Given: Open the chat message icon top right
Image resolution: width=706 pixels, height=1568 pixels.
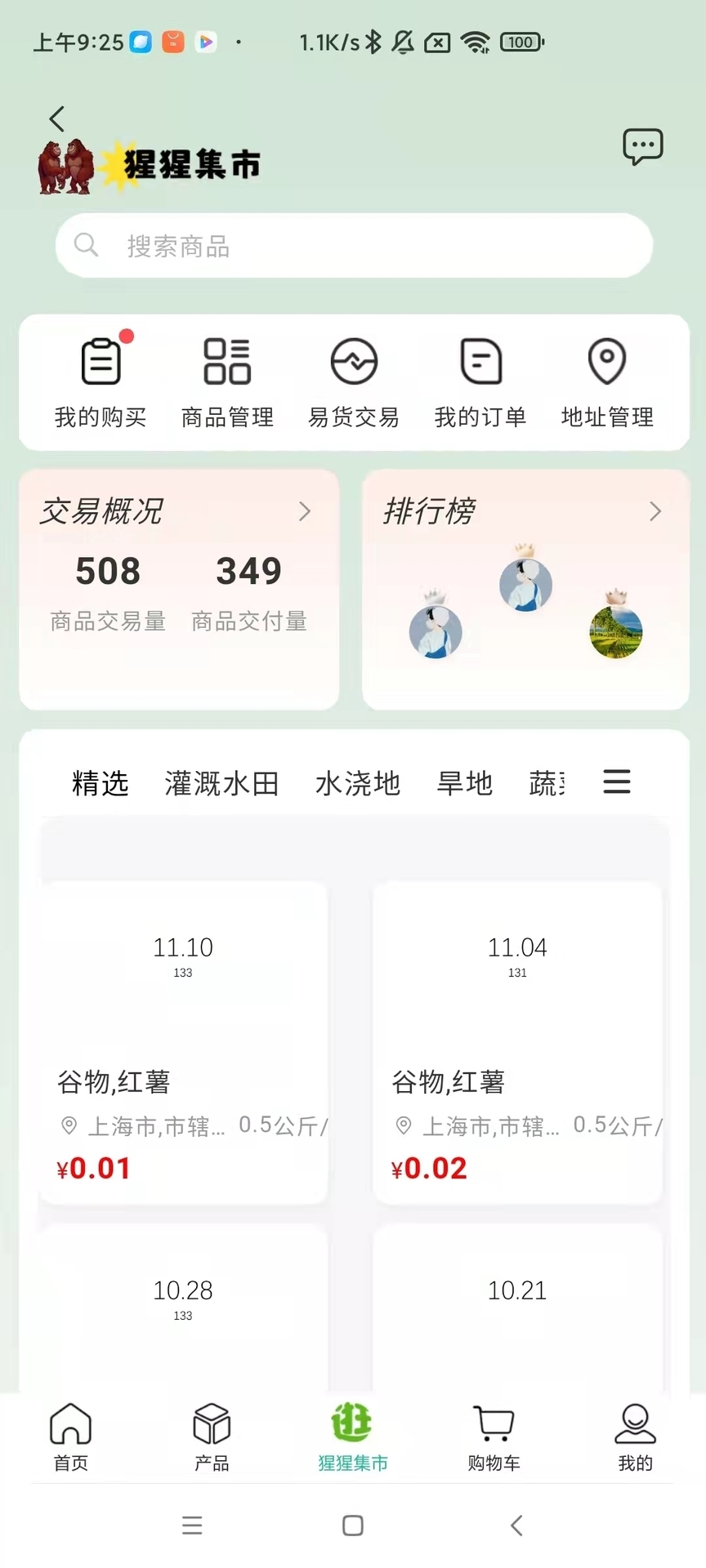Looking at the screenshot, I should [643, 145].
